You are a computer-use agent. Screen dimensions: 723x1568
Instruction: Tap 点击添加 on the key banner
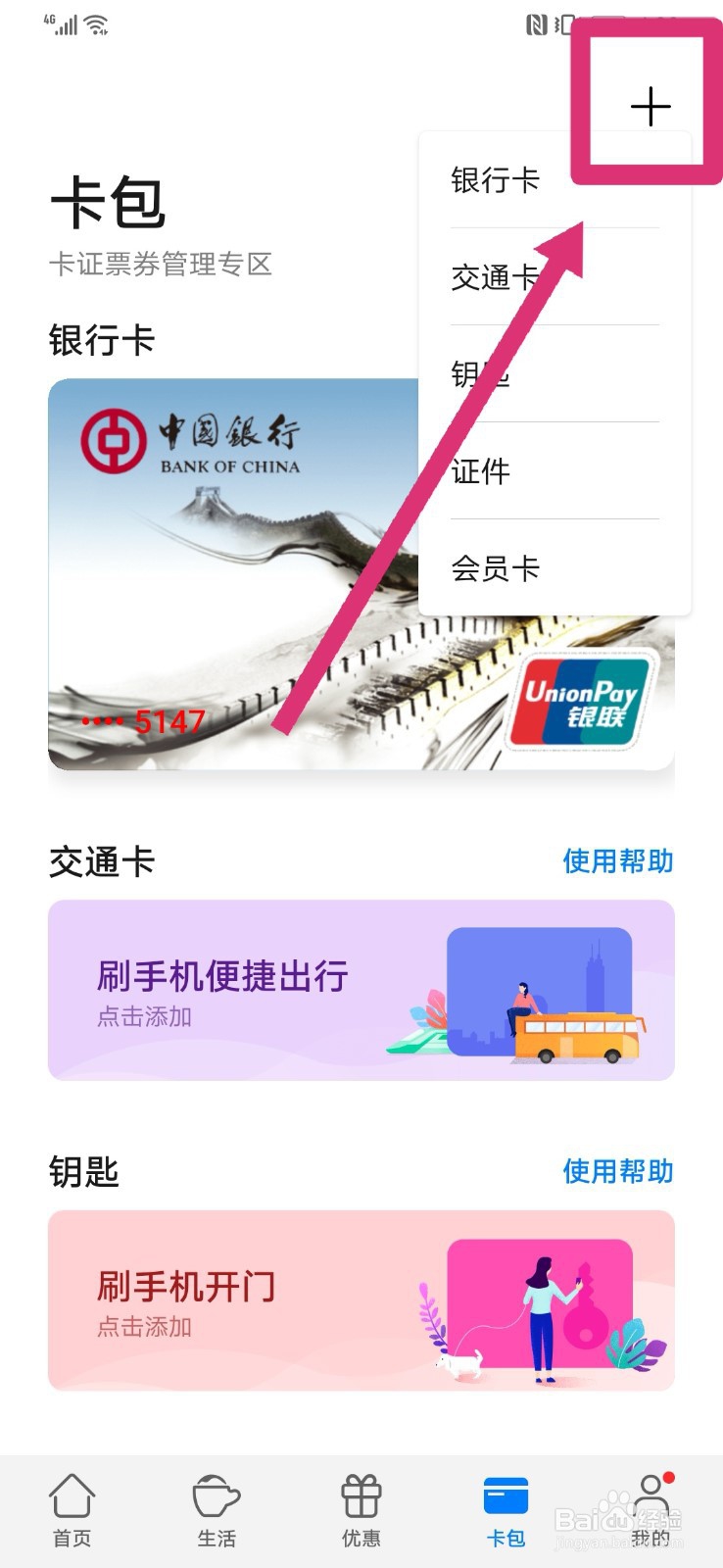(144, 1328)
